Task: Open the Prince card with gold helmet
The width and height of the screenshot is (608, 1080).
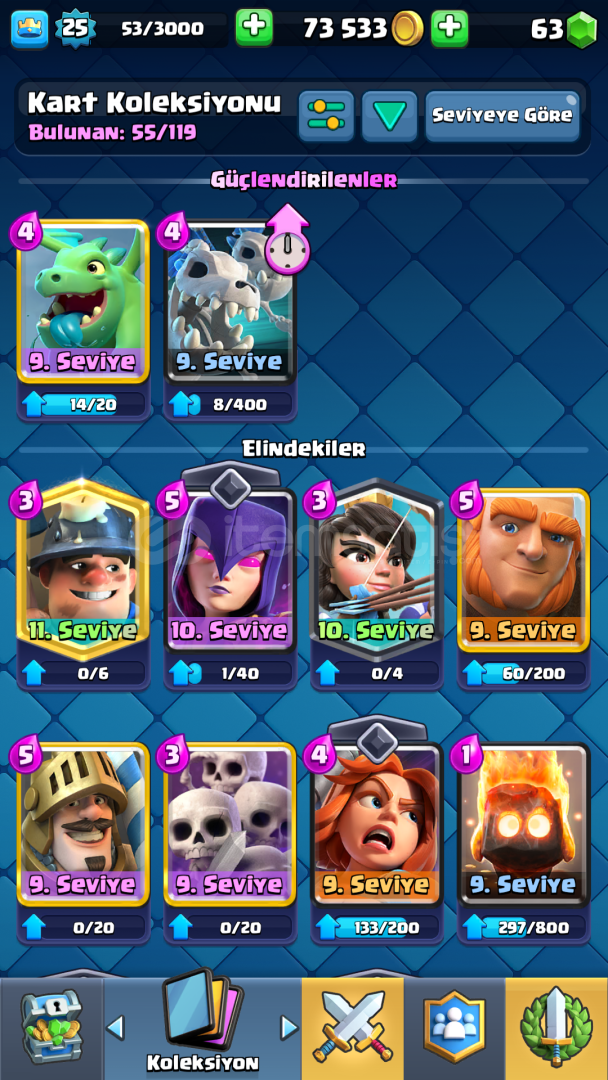Action: (x=83, y=824)
